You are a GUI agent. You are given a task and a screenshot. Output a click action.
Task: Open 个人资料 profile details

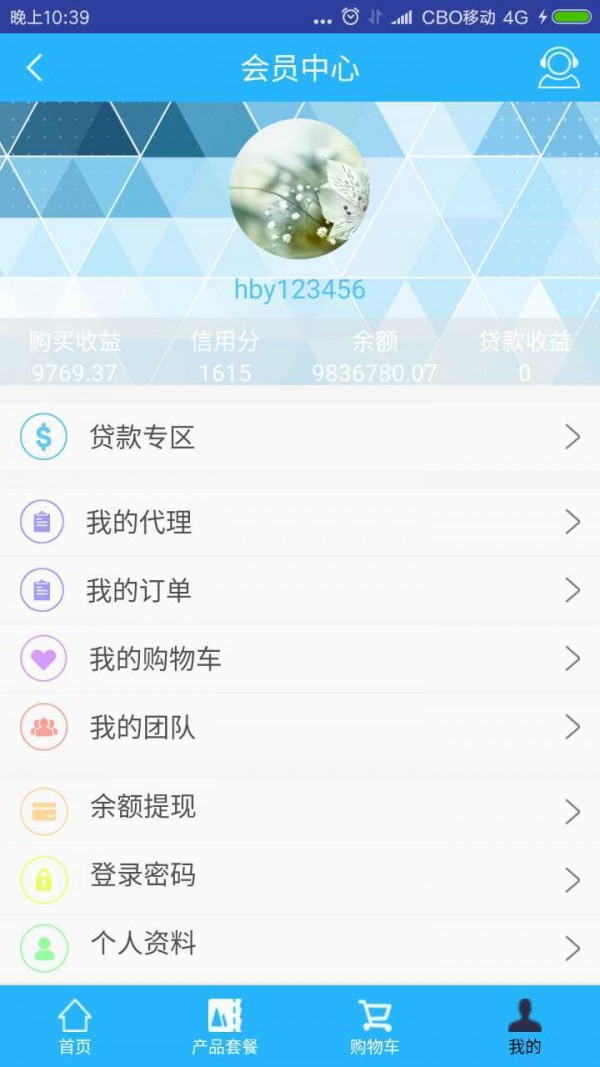300,946
